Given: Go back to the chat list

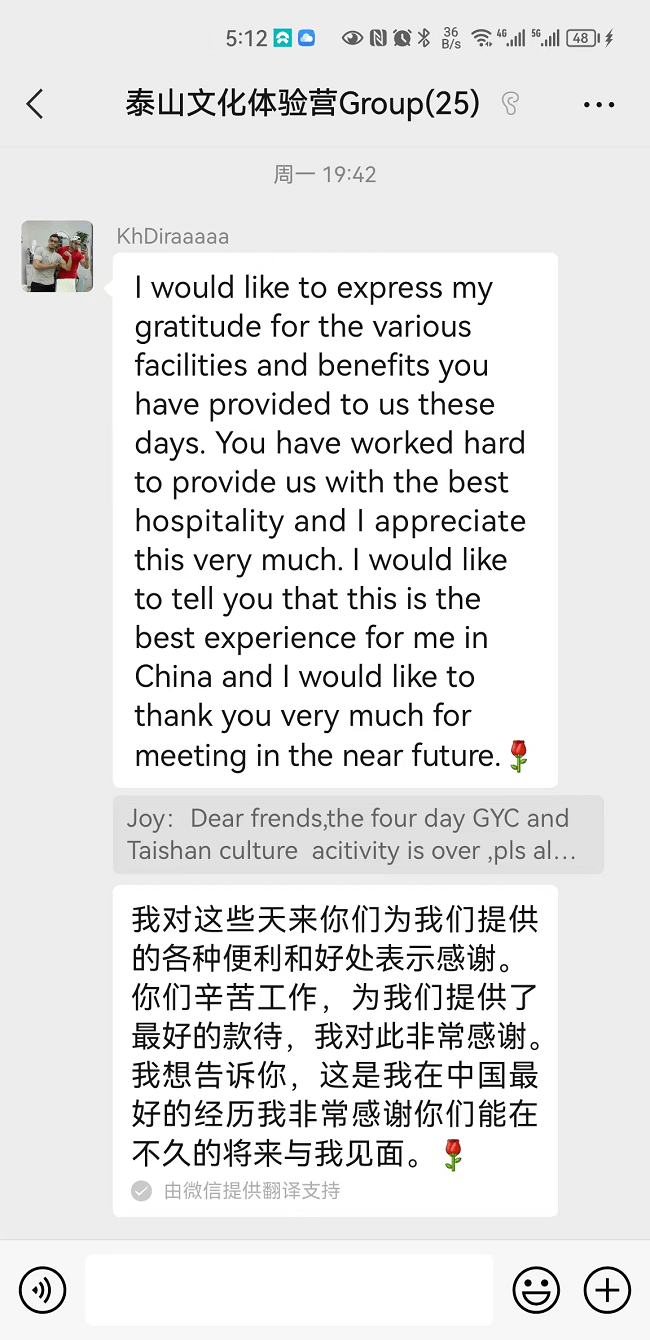Looking at the screenshot, I should coord(35,104).
